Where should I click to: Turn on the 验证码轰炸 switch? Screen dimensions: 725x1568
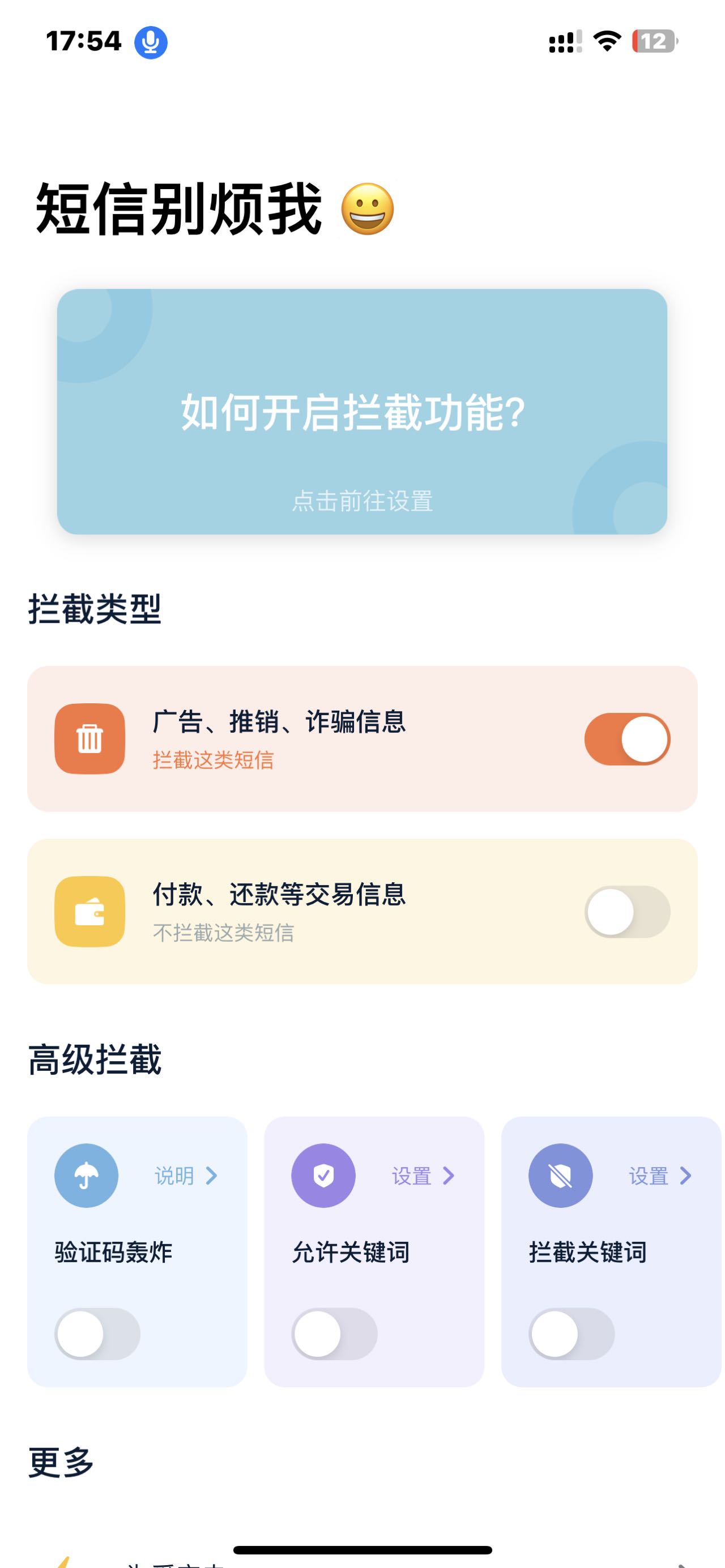coord(97,1334)
